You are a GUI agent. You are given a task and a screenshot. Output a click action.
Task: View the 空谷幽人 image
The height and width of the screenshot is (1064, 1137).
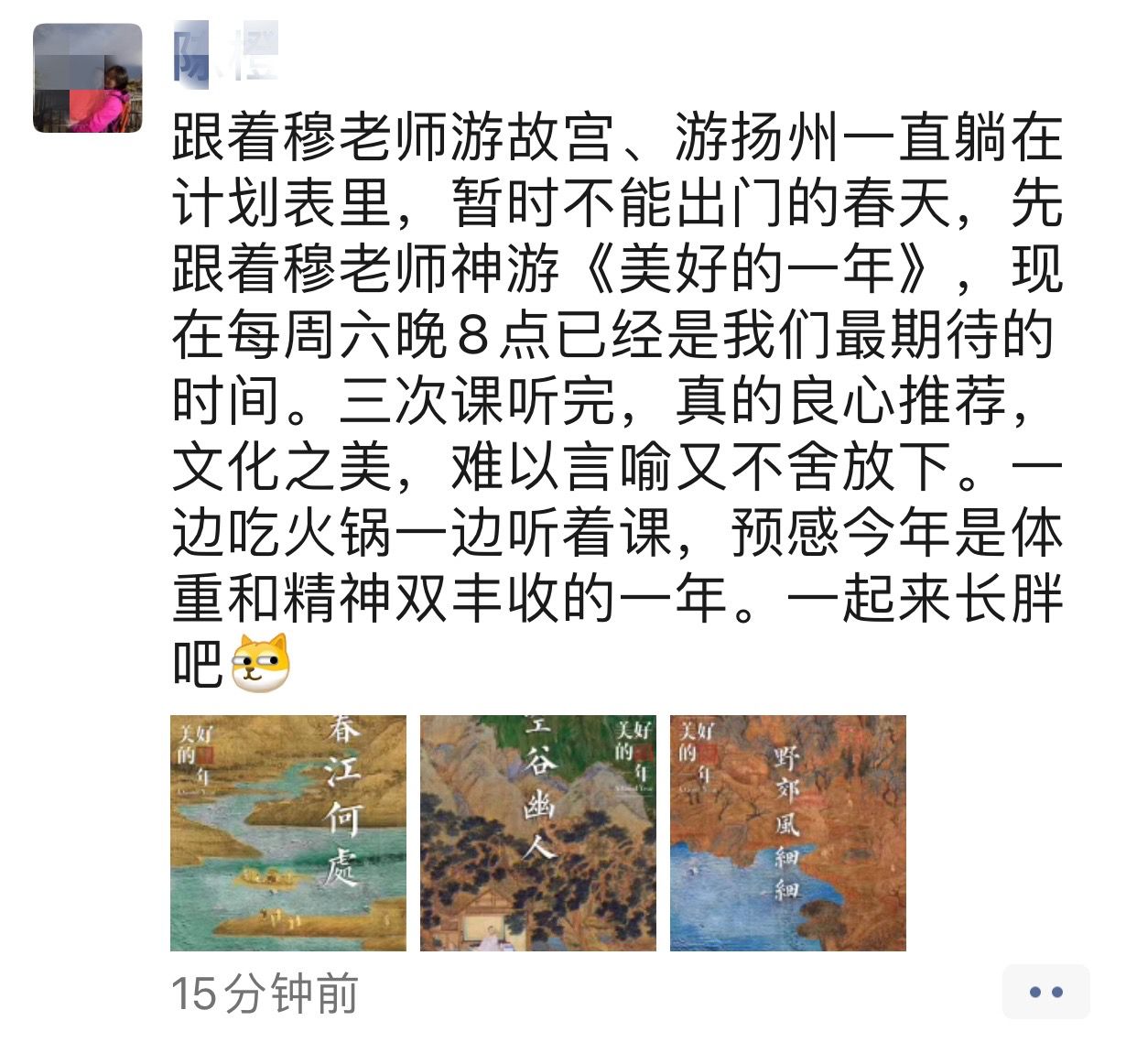tap(537, 832)
